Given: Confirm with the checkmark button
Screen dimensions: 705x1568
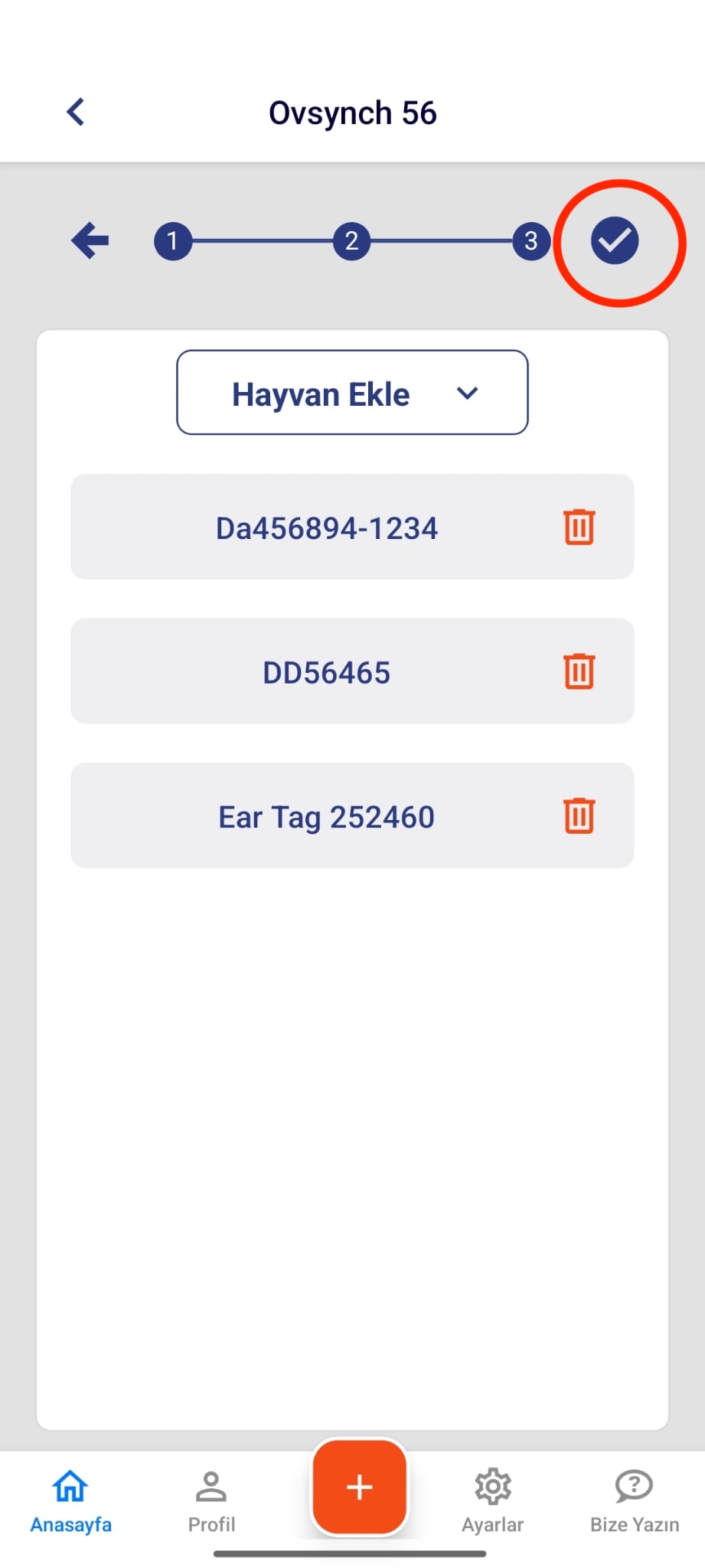Looking at the screenshot, I should click(x=615, y=240).
